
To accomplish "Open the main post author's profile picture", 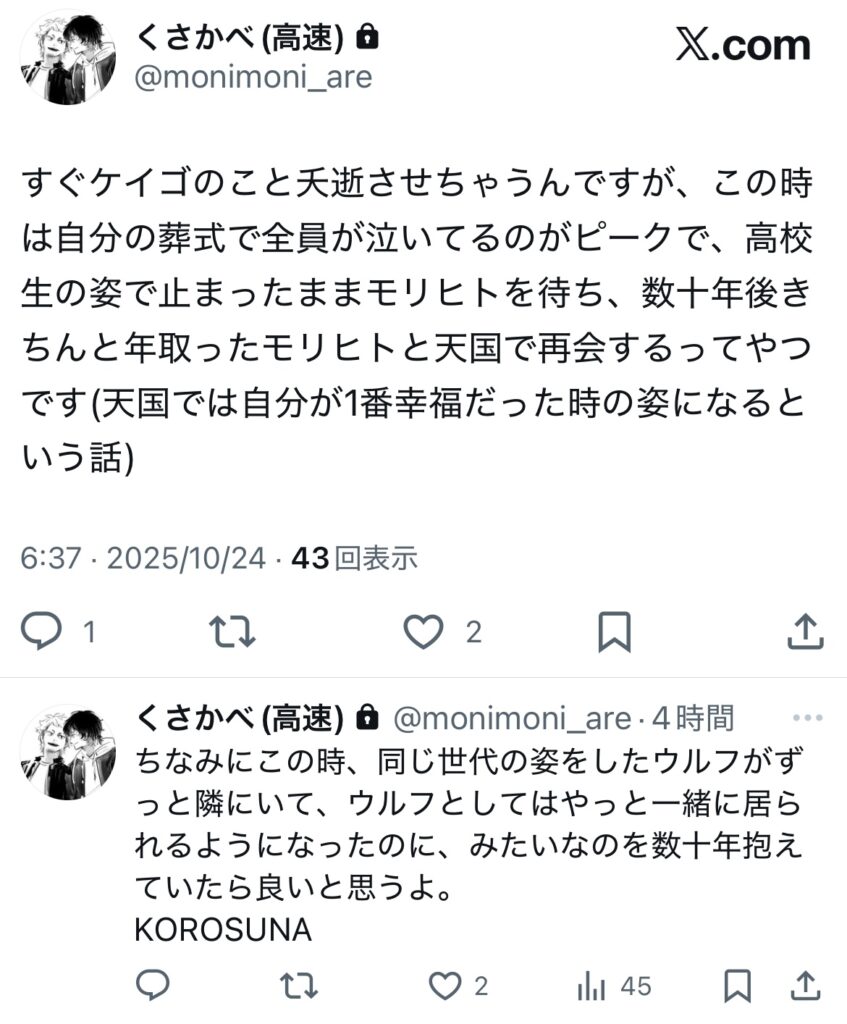I will pos(68,57).
